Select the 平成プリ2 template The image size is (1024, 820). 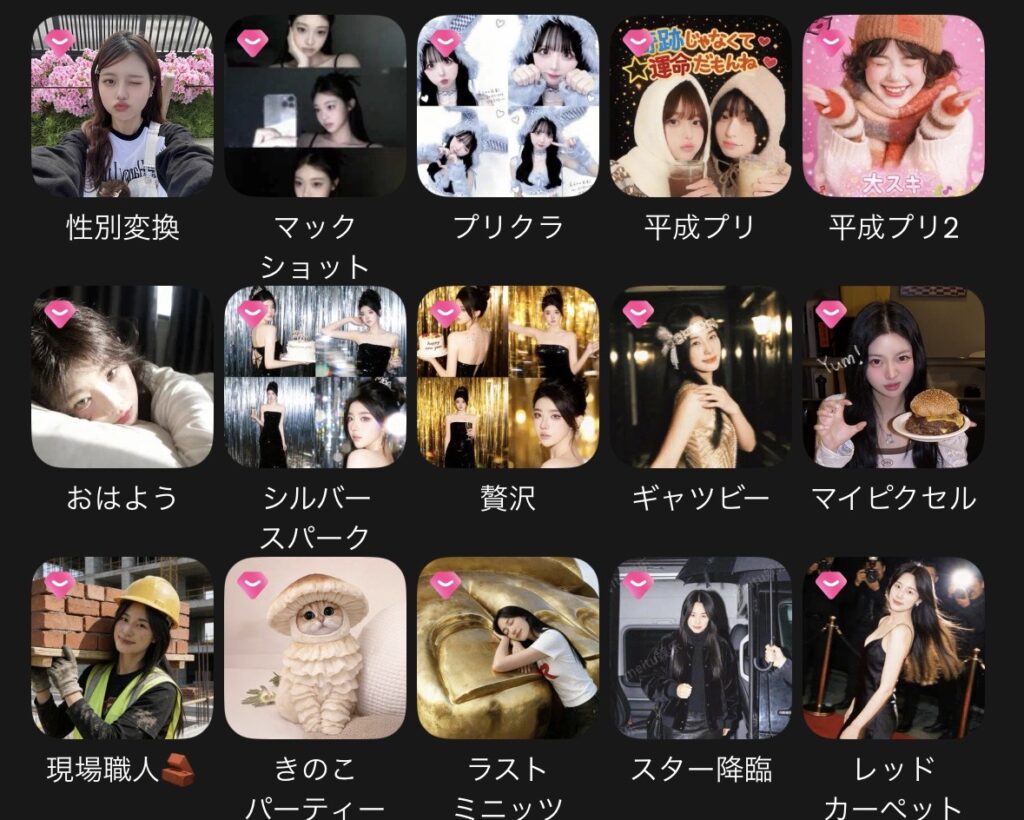click(x=893, y=106)
